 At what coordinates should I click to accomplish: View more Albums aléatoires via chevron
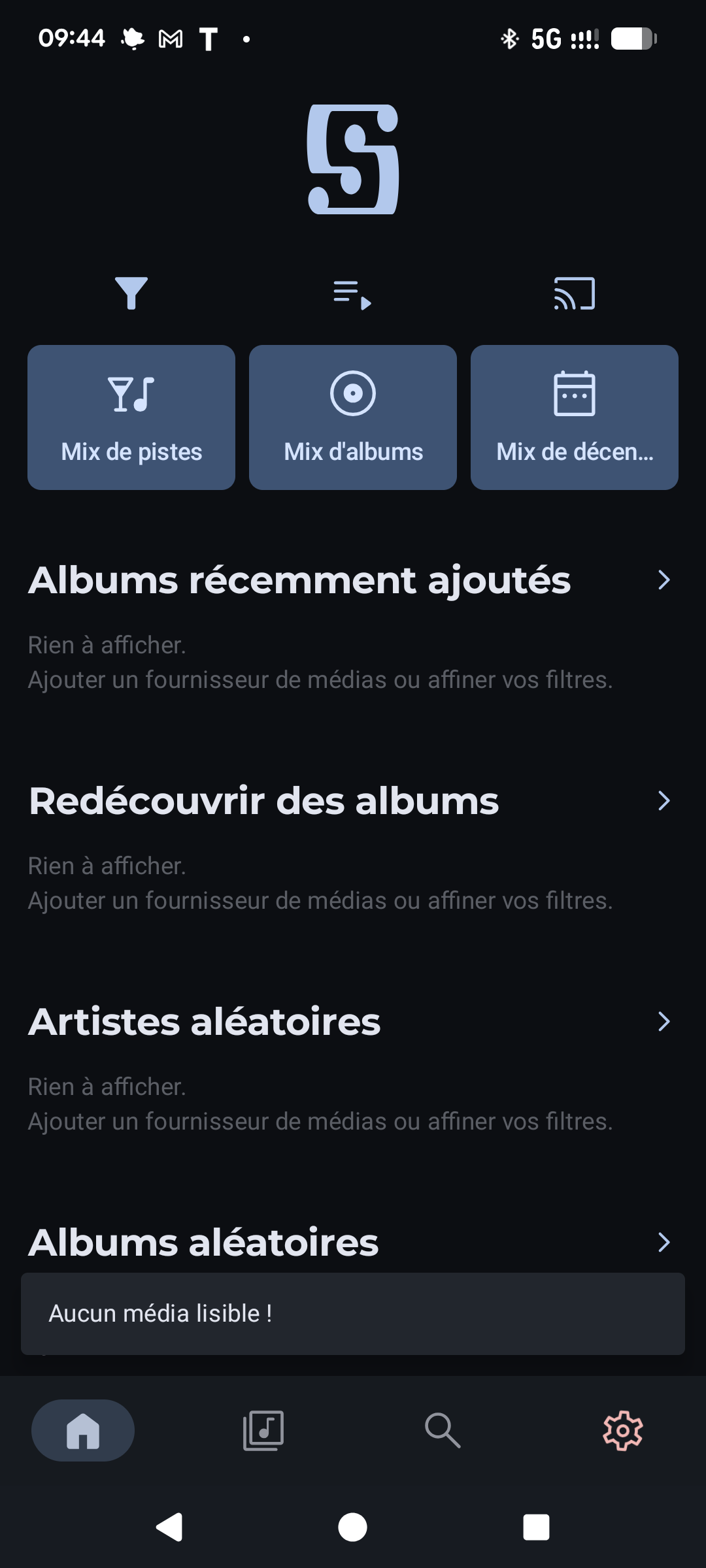pos(664,1243)
